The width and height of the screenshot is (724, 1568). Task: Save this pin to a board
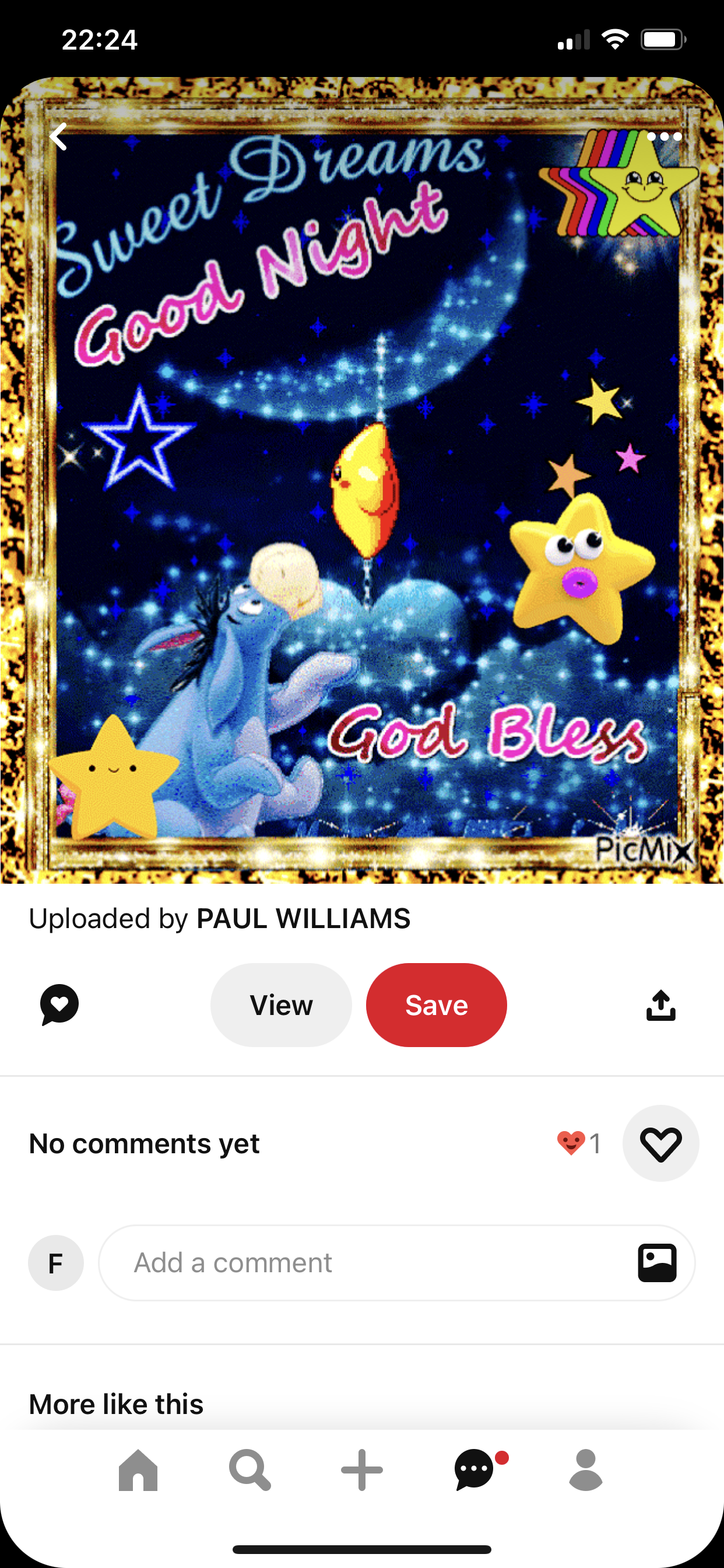436,1005
